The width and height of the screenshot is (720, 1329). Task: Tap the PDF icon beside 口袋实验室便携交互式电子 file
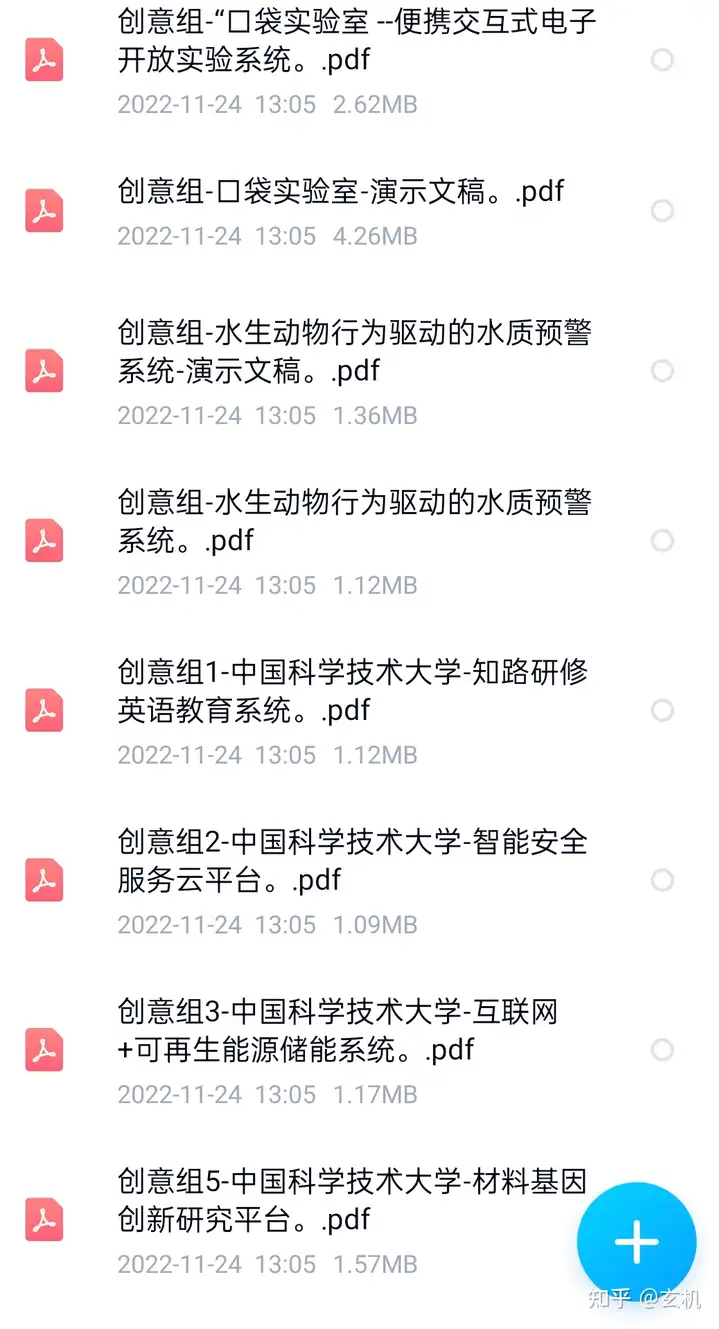pyautogui.click(x=43, y=60)
